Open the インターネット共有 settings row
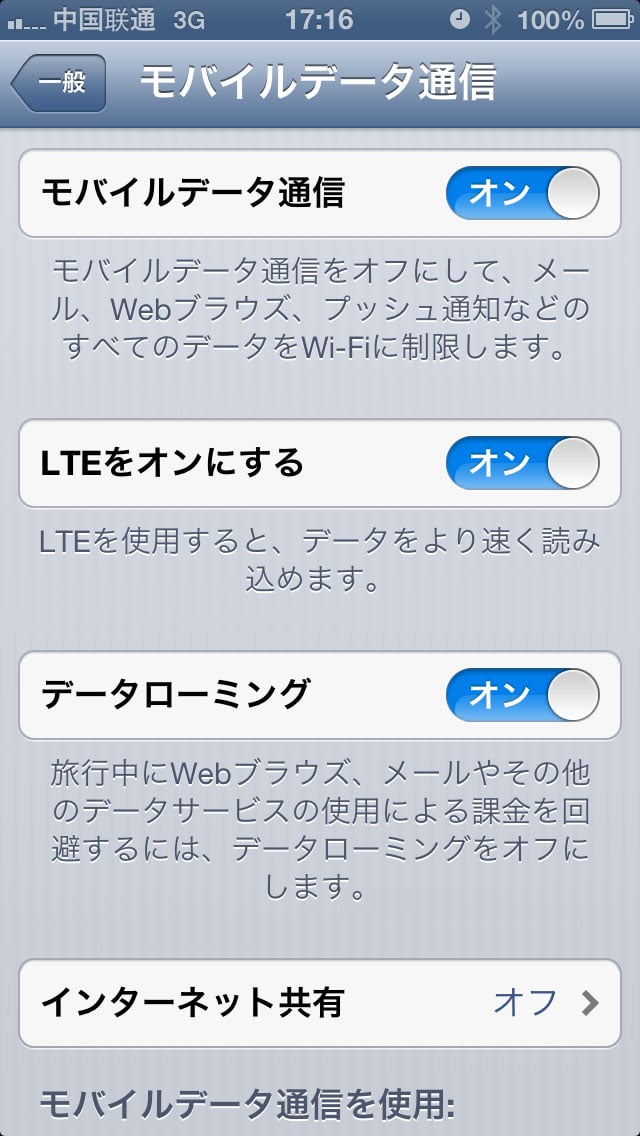 click(320, 1003)
